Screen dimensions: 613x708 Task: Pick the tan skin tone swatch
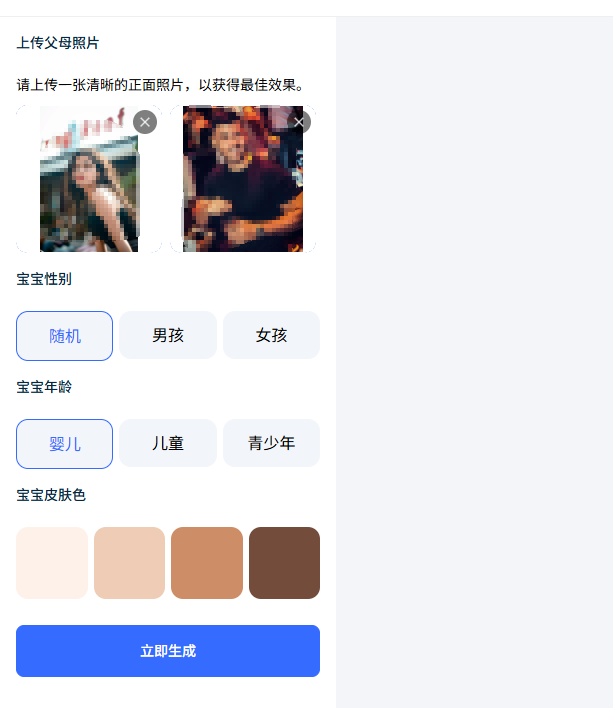207,563
